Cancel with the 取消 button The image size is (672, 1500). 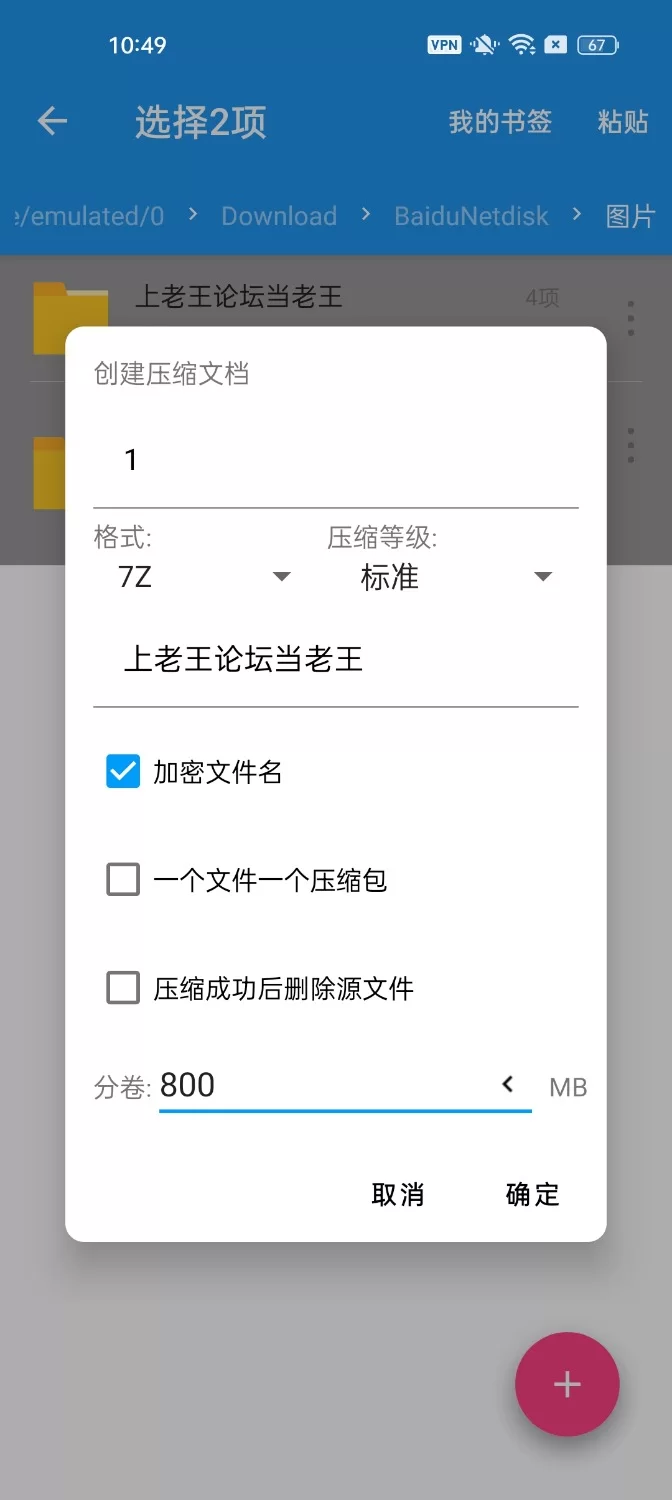[x=398, y=1194]
